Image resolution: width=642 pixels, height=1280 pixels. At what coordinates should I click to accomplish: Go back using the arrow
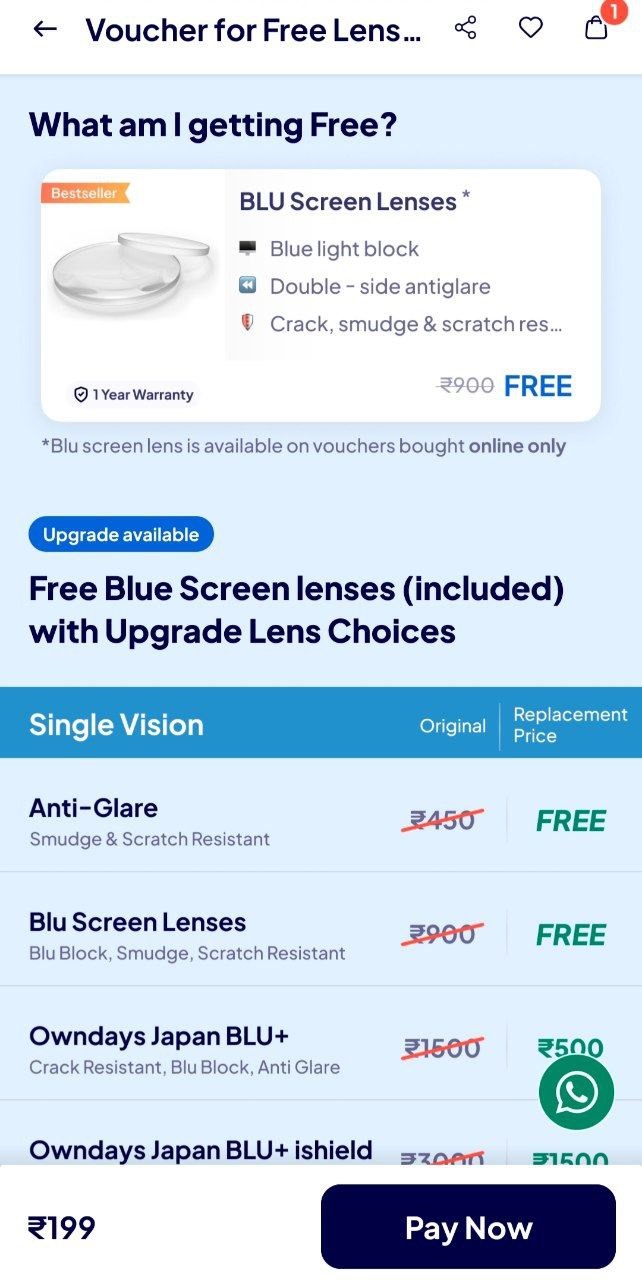click(45, 29)
